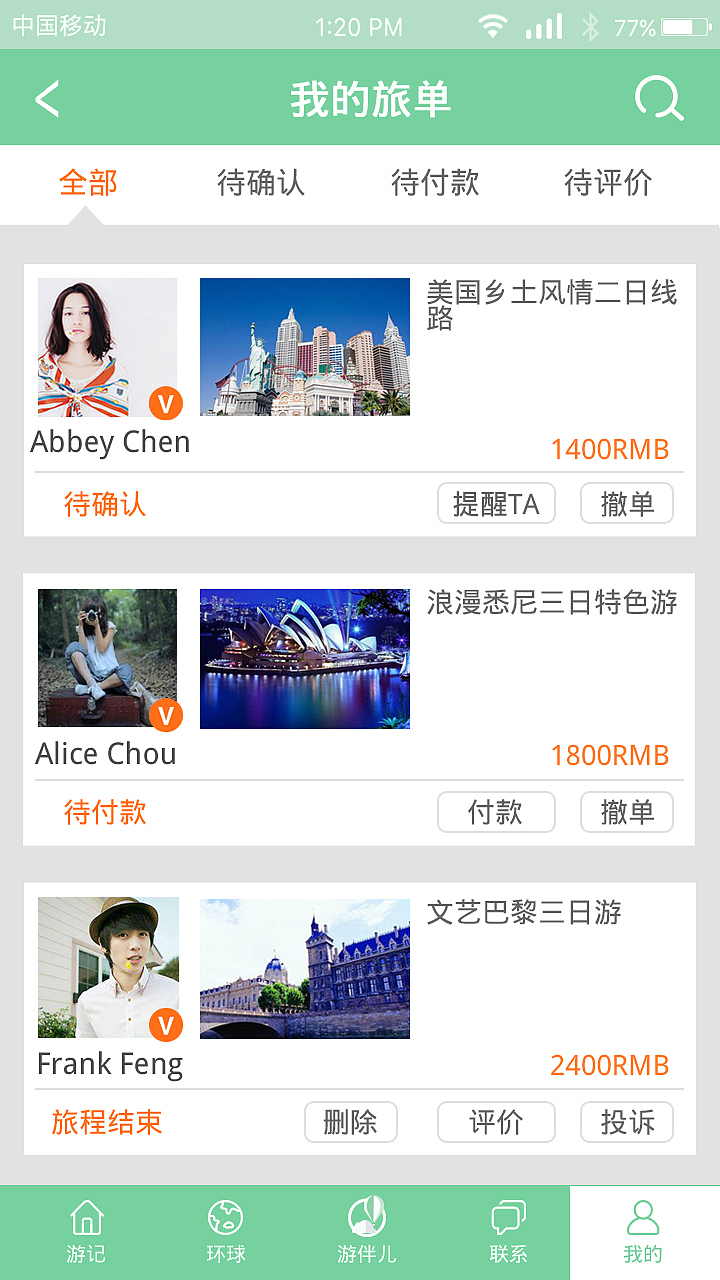
Task: Select the 我的 profile icon
Action: (641, 1230)
